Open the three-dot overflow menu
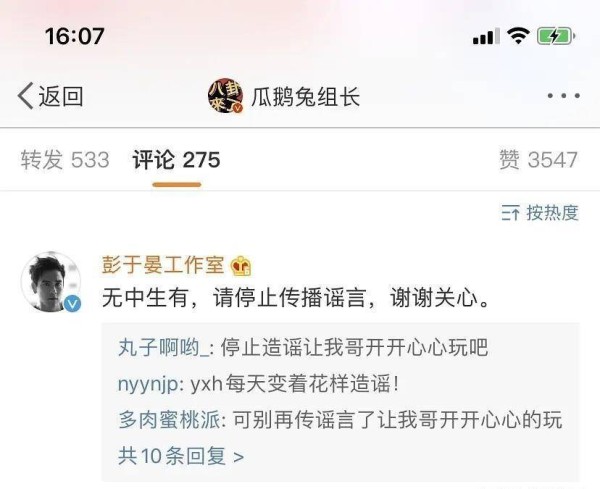The height and width of the screenshot is (489, 600). (x=563, y=97)
